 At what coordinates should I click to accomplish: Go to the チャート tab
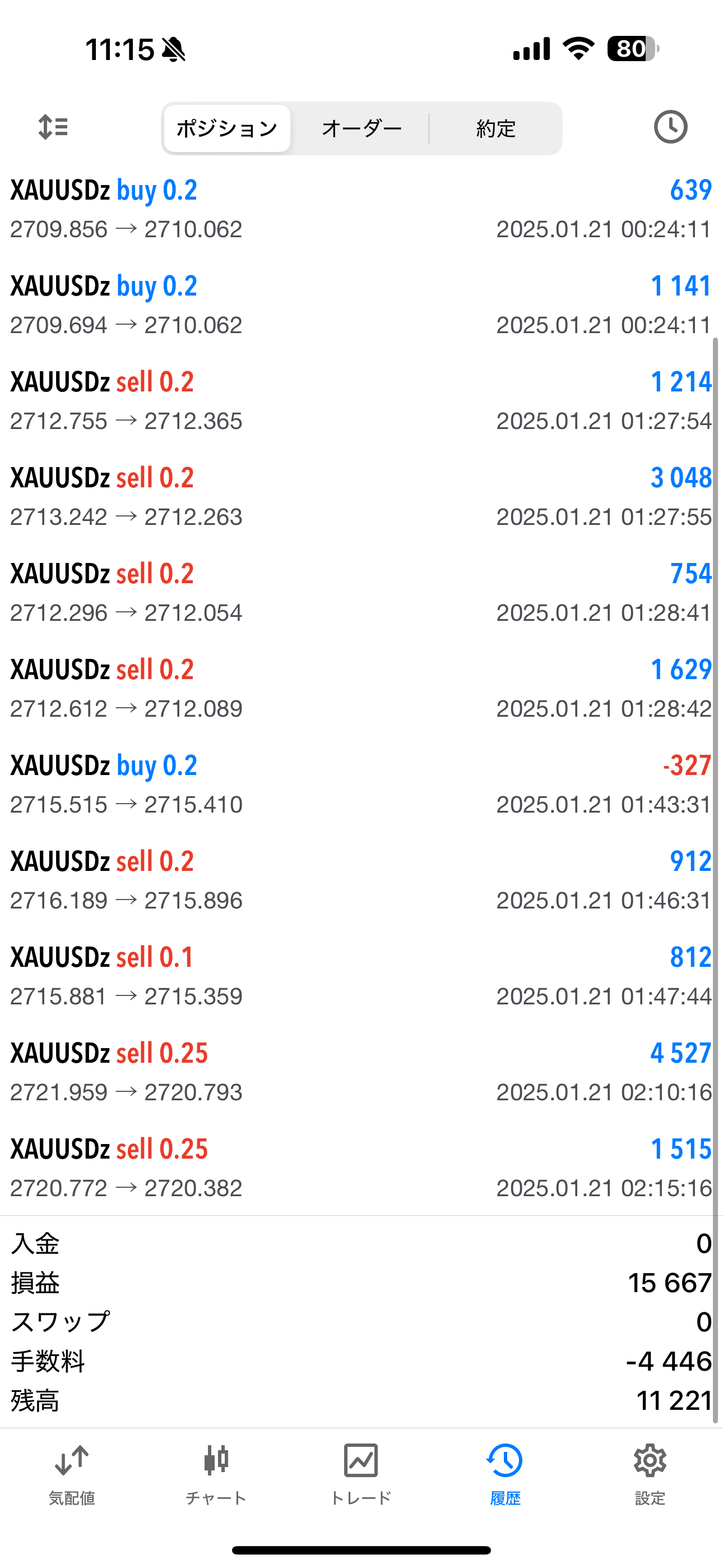[216, 1474]
